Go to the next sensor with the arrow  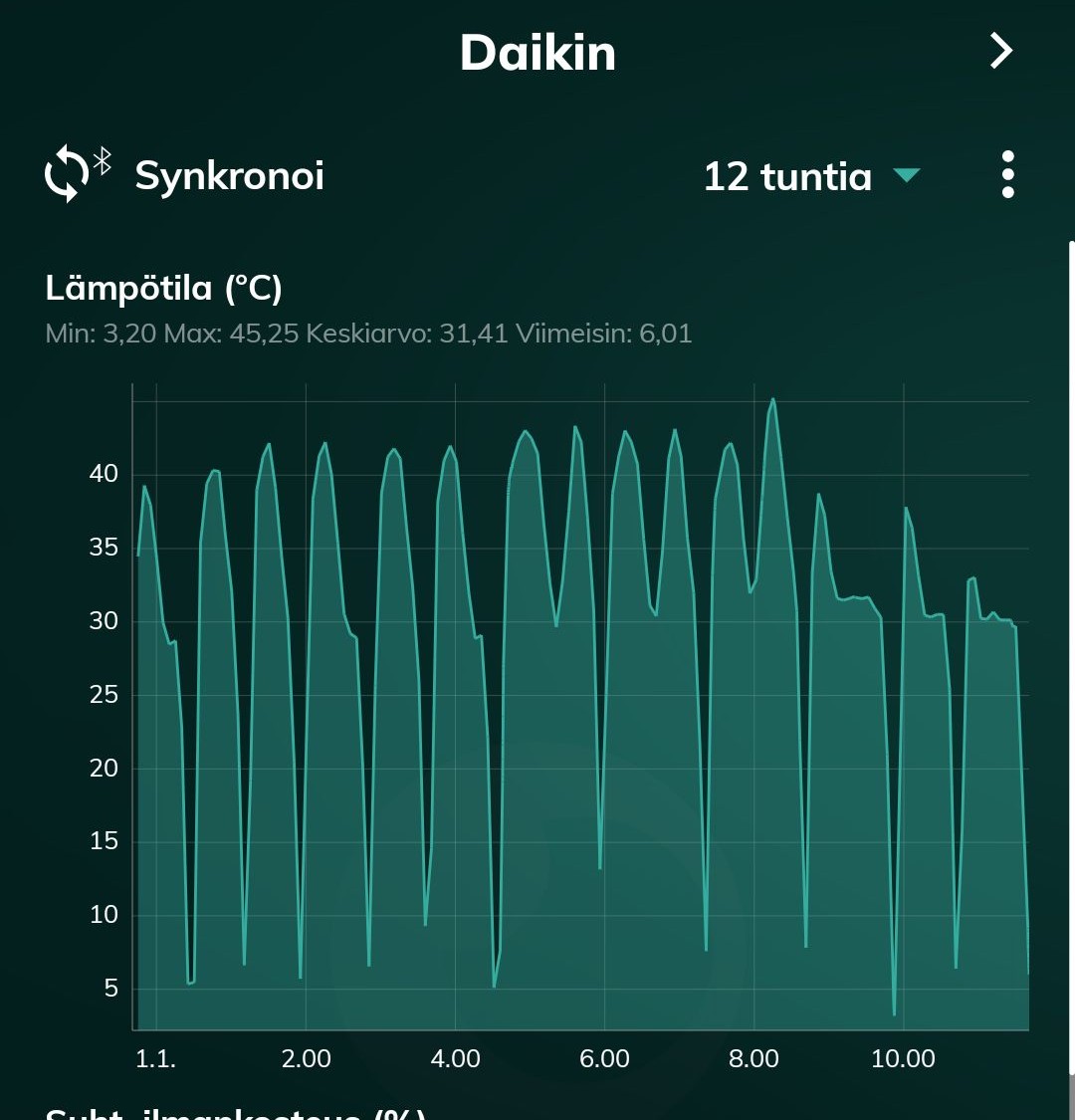click(1000, 51)
